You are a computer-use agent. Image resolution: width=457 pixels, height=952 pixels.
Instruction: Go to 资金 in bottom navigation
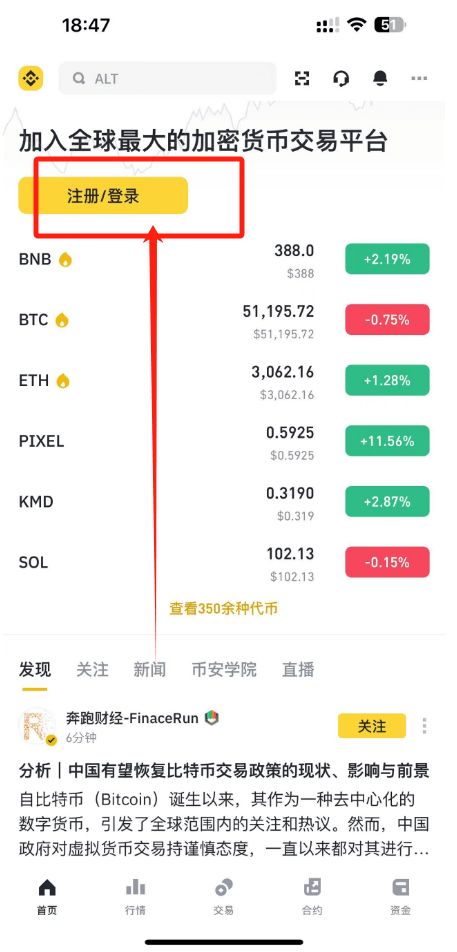[x=401, y=896]
